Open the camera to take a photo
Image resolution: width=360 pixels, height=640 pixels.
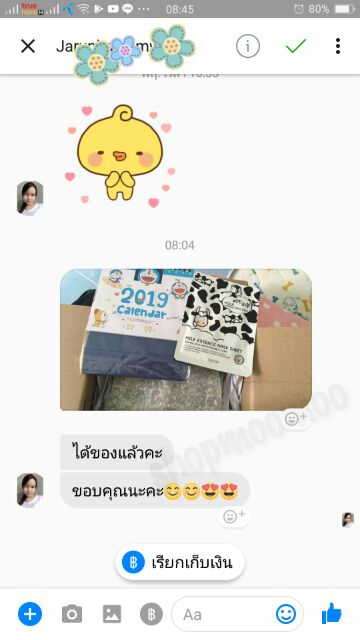pyautogui.click(x=72, y=614)
